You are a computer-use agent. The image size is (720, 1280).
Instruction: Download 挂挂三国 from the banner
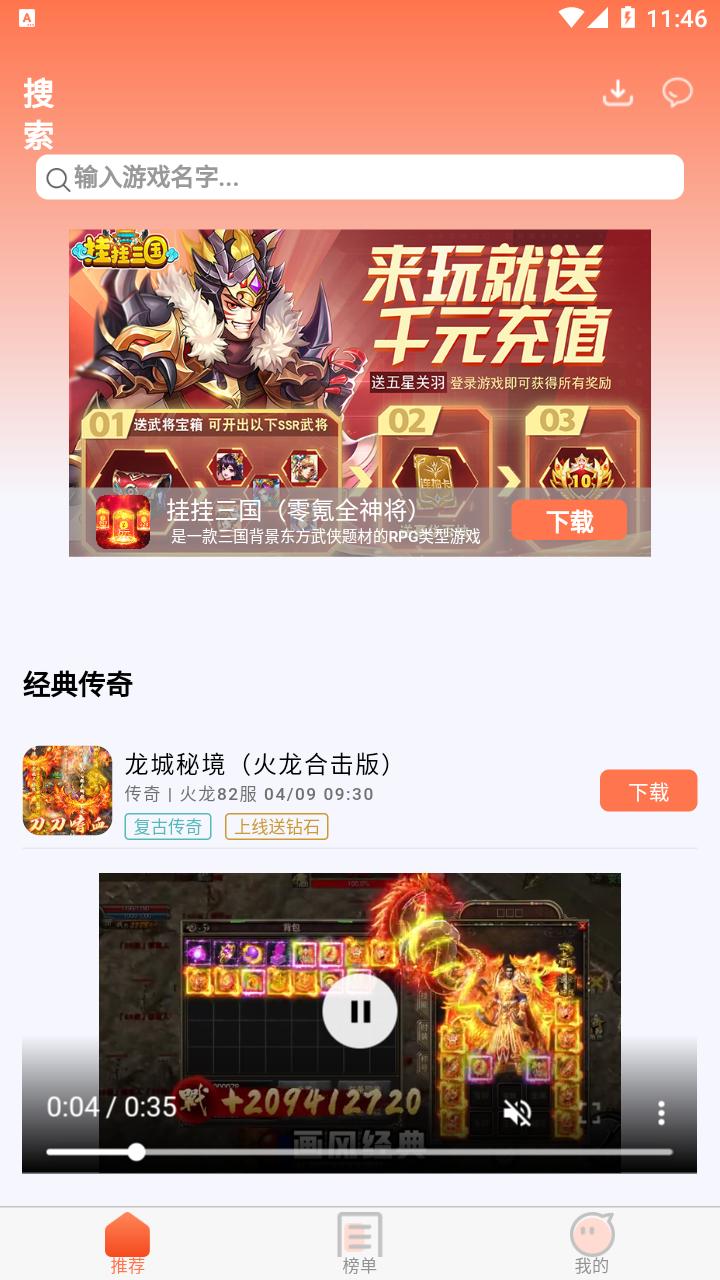[569, 521]
